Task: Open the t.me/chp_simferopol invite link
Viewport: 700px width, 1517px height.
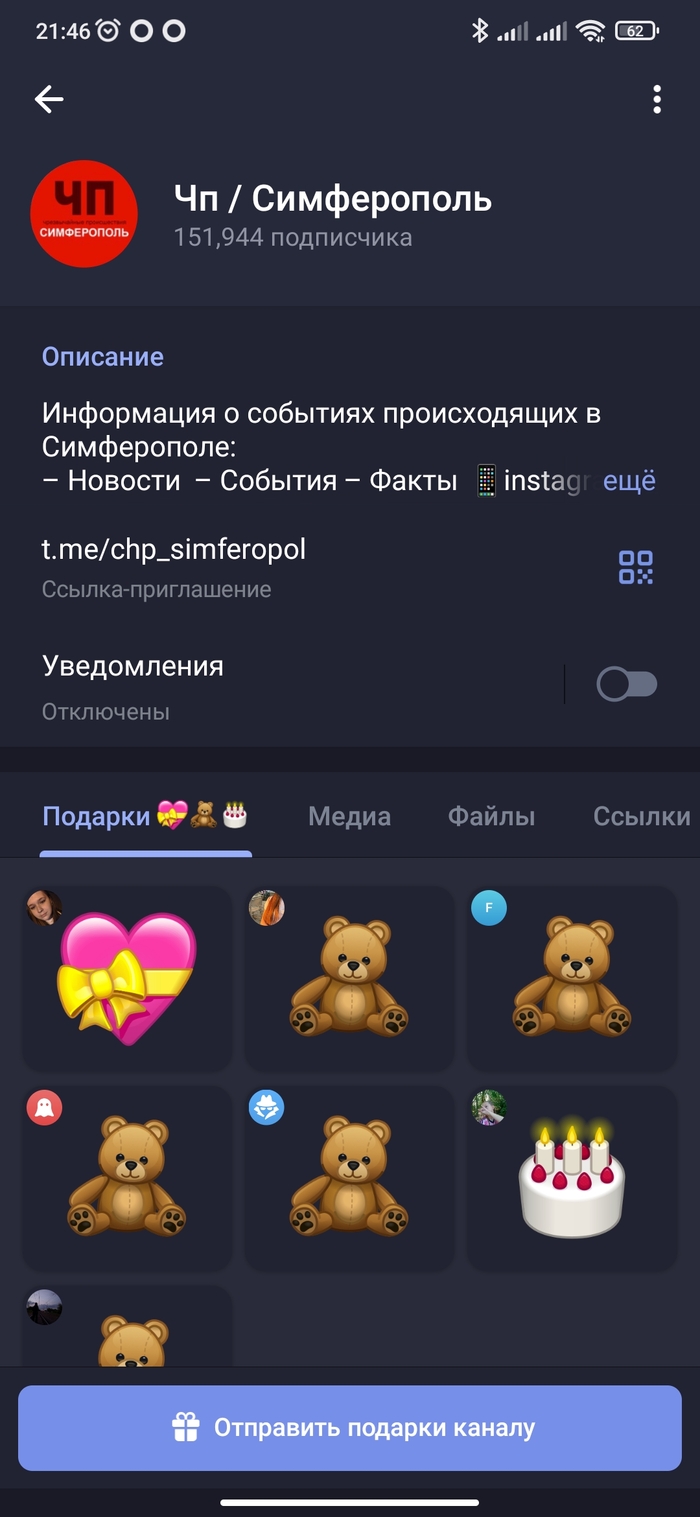Action: click(x=174, y=549)
